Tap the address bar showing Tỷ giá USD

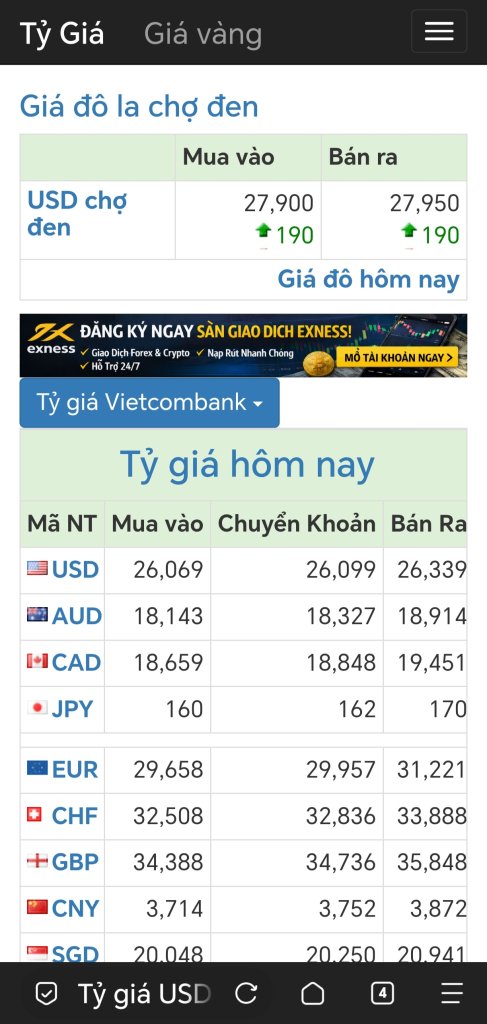(x=145, y=993)
